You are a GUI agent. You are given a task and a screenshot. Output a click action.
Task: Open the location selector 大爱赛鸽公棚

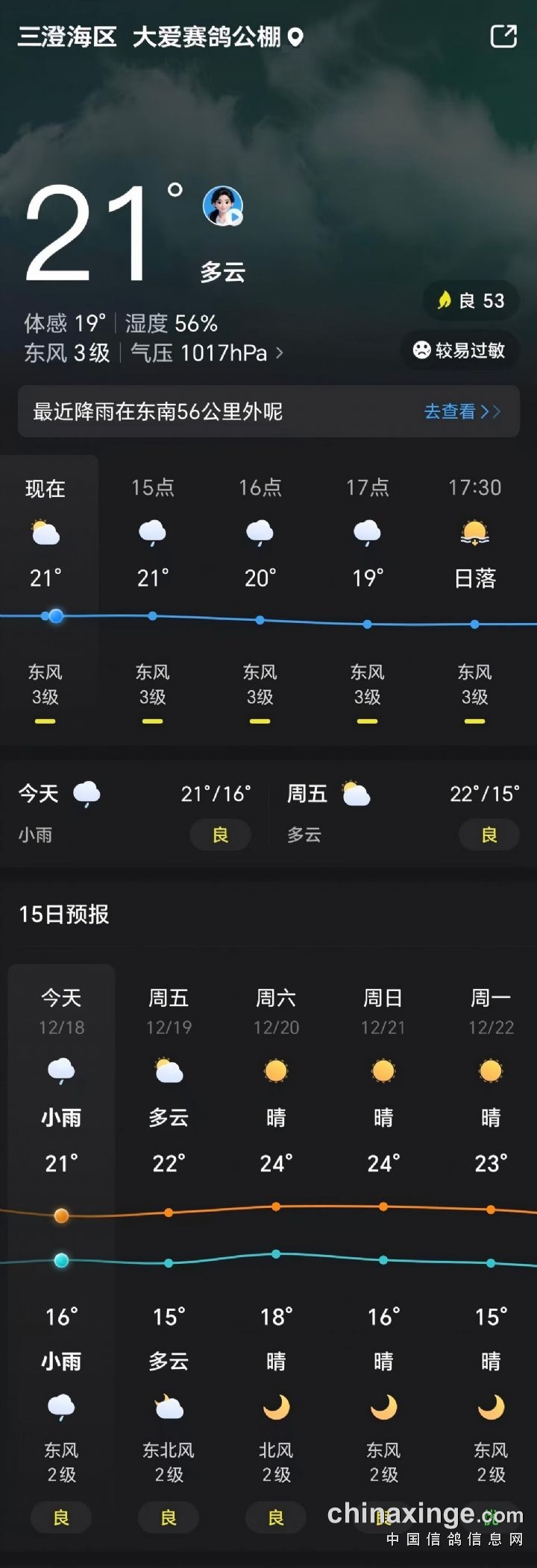pyautogui.click(x=216, y=37)
